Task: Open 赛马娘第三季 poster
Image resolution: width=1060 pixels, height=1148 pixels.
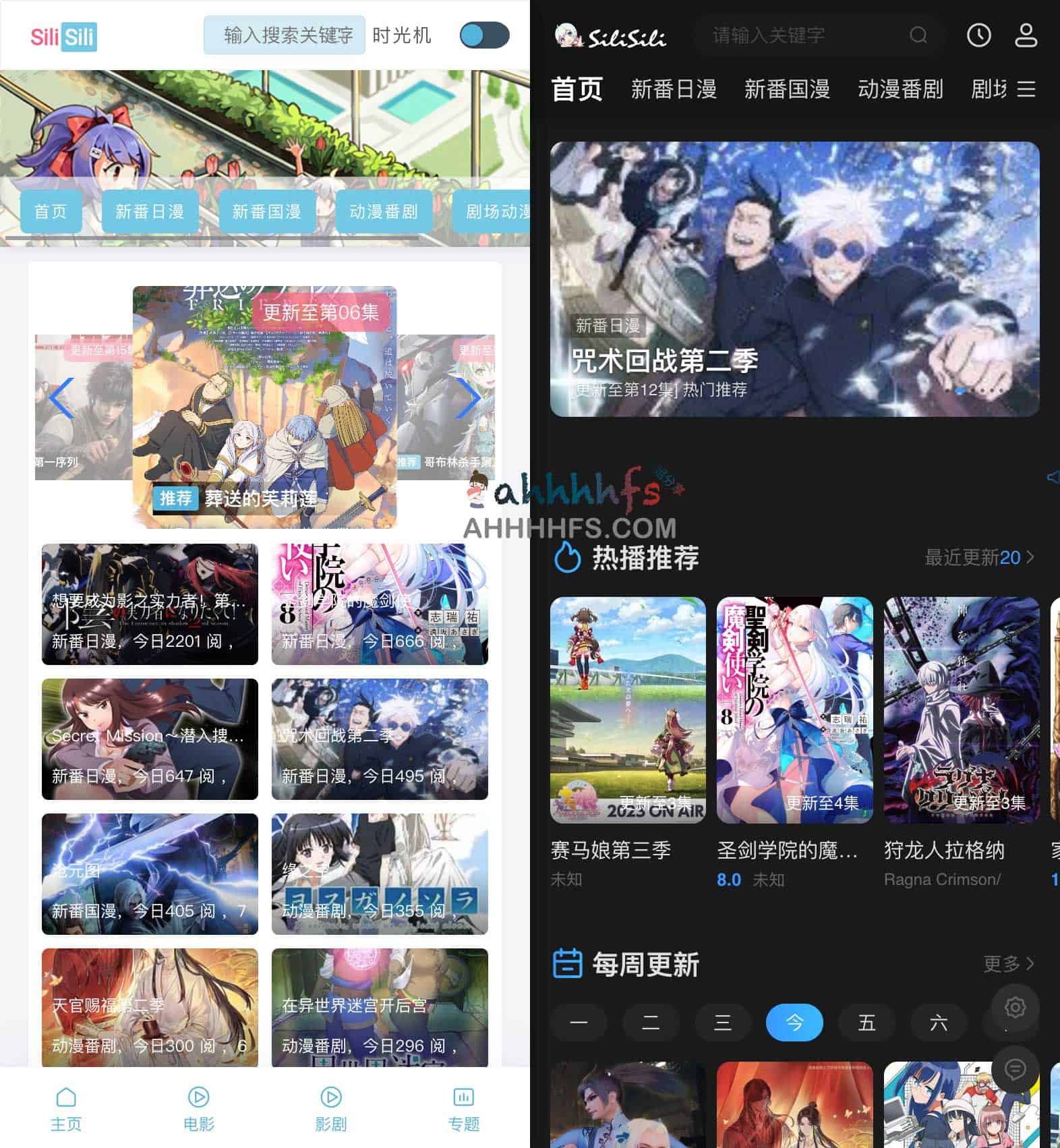Action: [628, 710]
